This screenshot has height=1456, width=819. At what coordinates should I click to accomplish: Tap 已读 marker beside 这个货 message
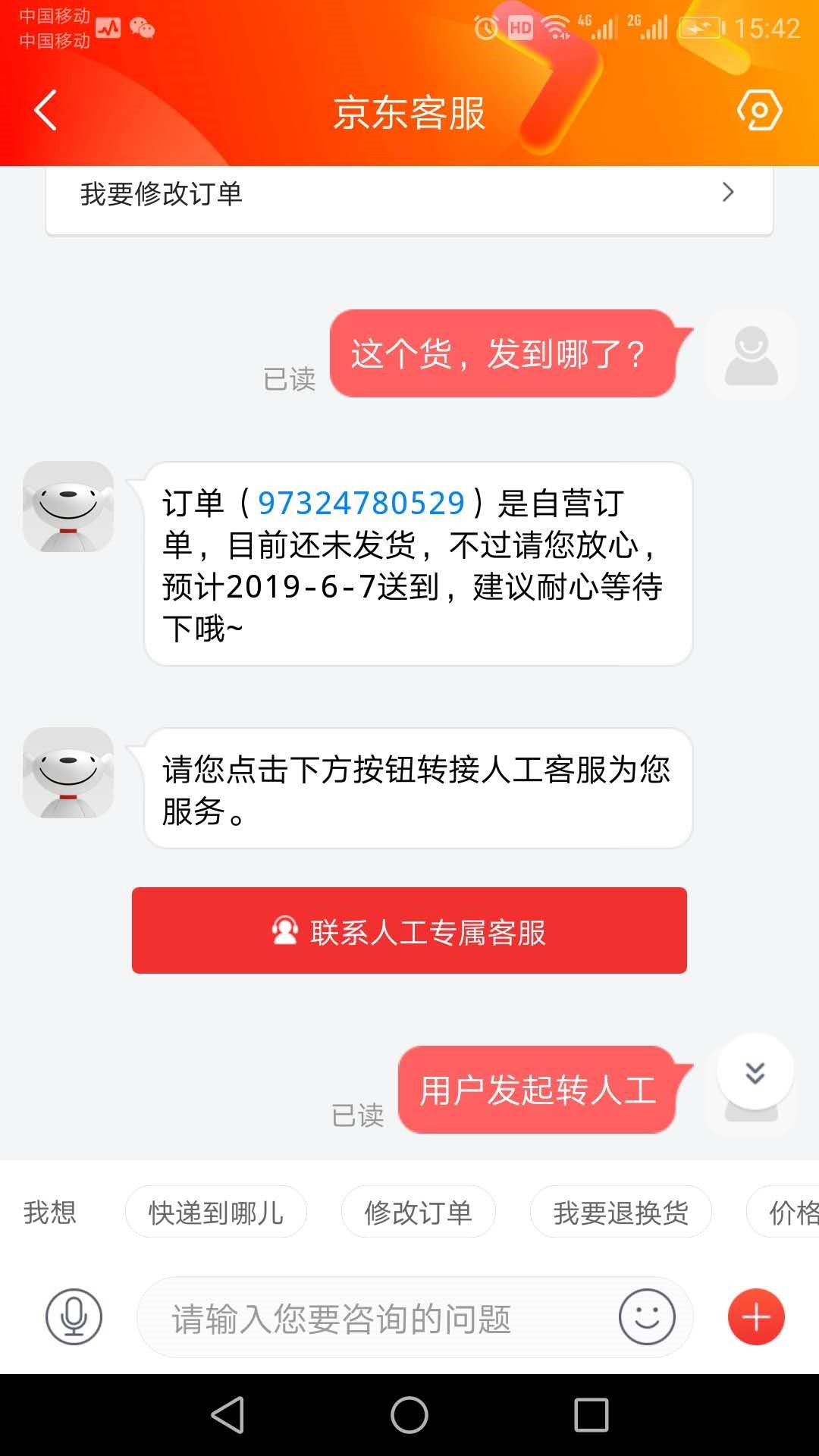click(x=290, y=377)
